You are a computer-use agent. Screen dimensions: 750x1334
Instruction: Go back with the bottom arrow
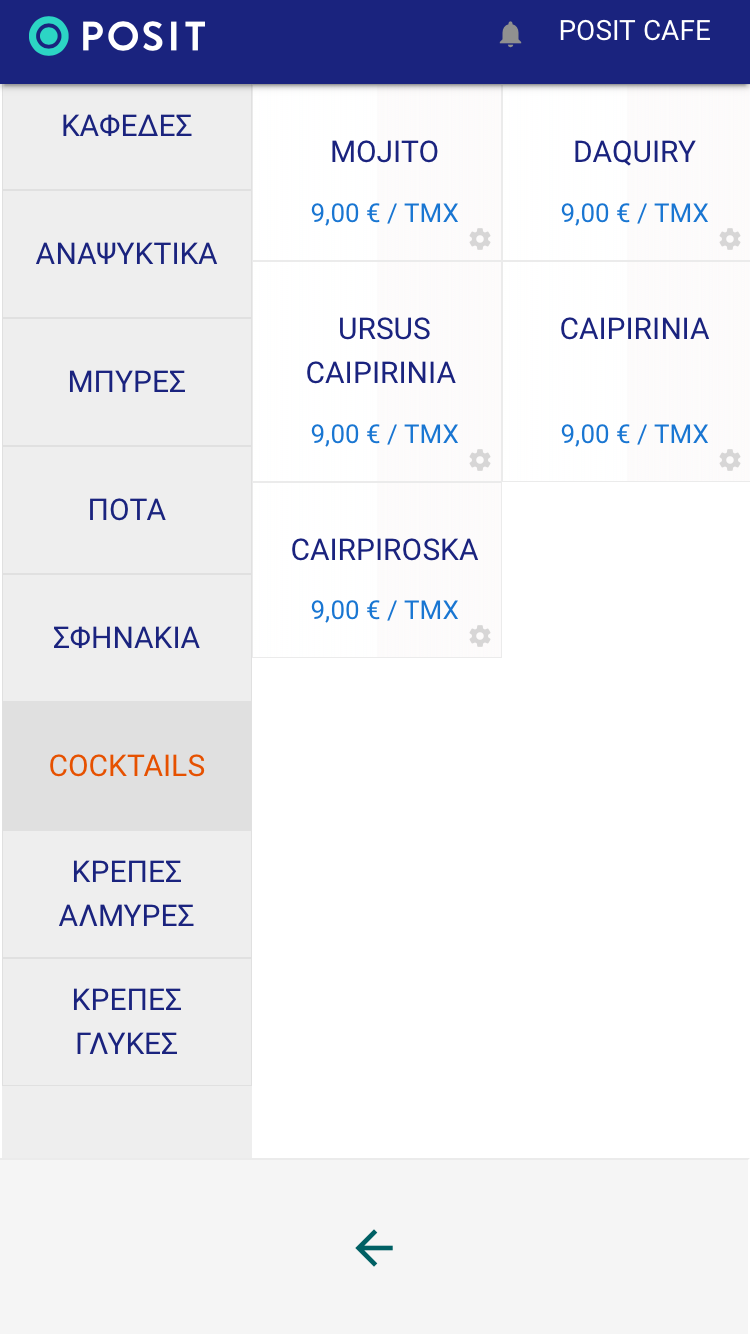[374, 1248]
